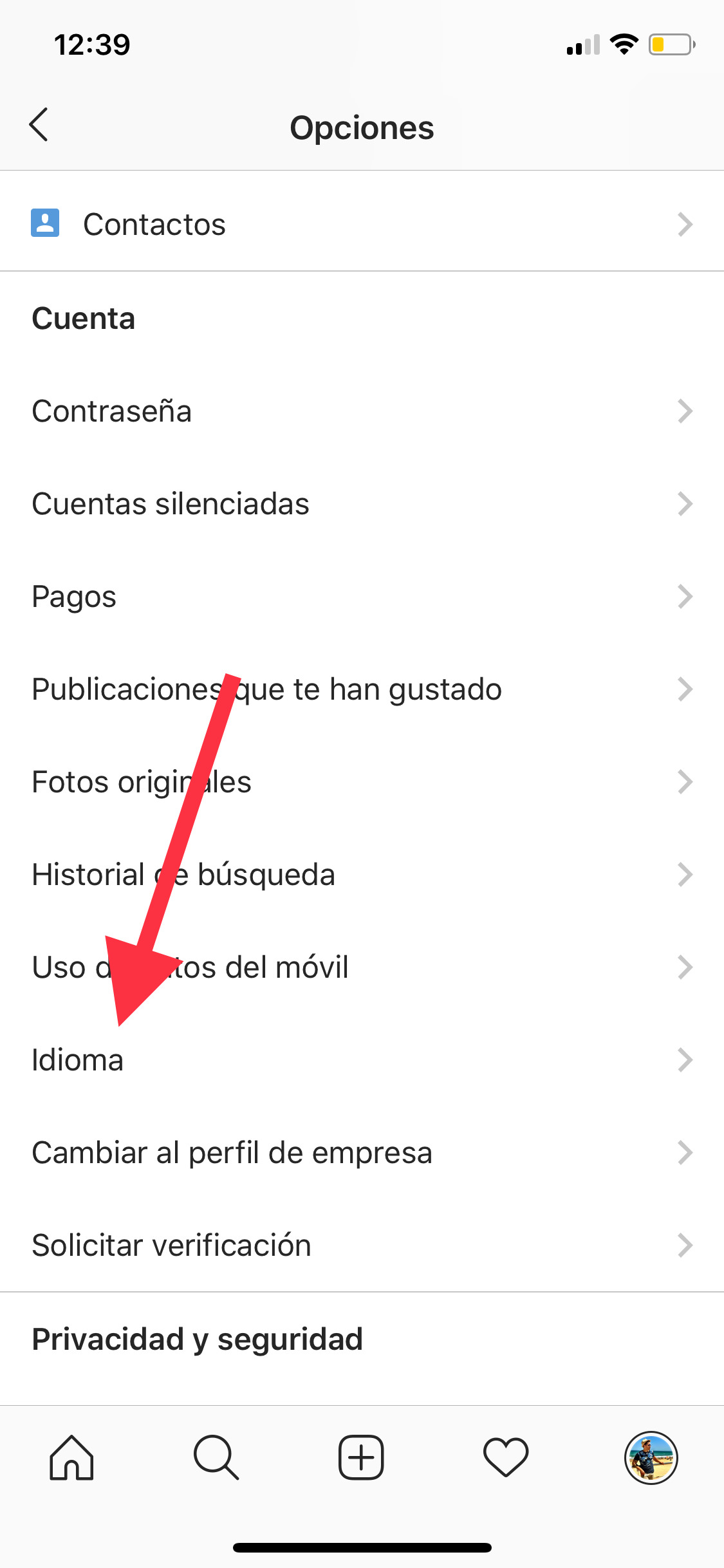Open Pagos settings
The width and height of the screenshot is (724, 1568).
362,596
